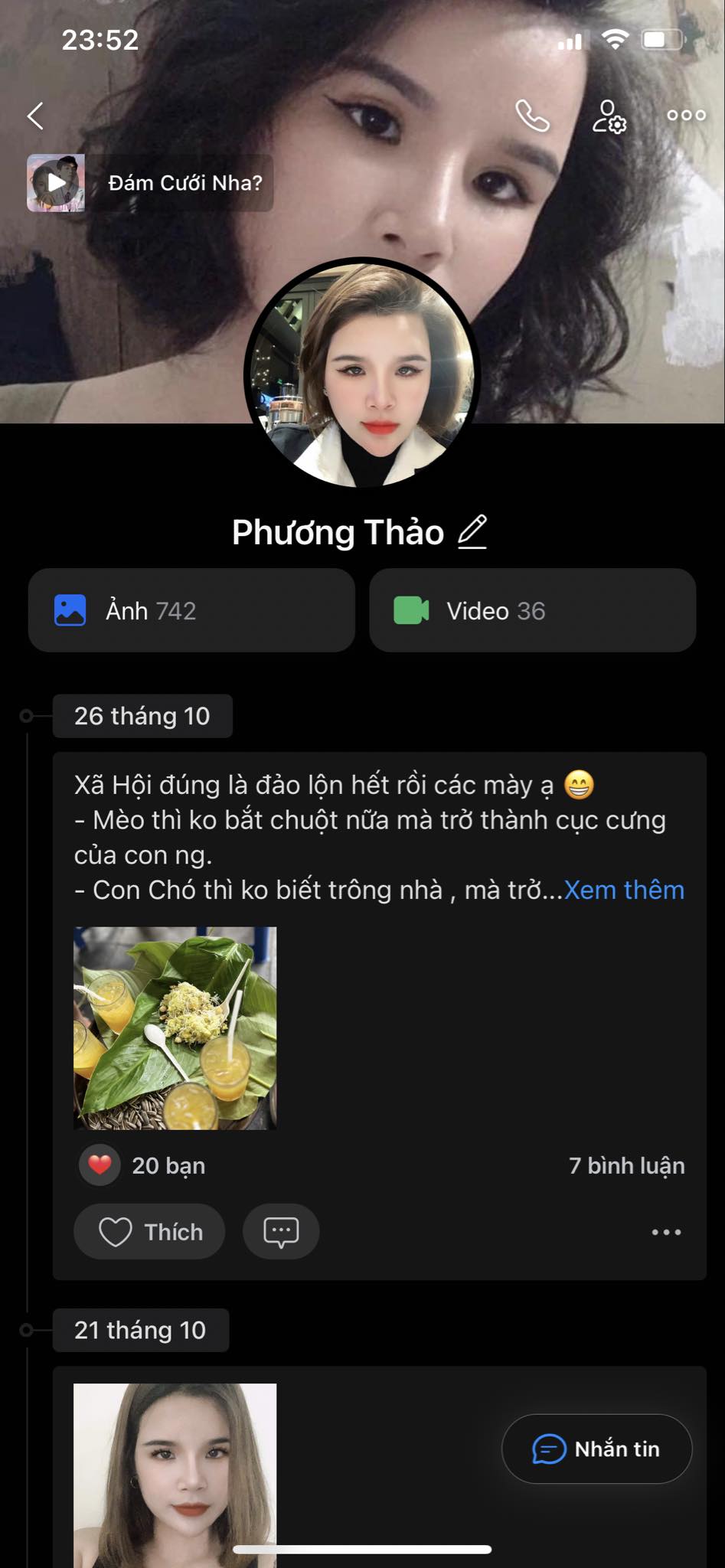Open friend settings icon
This screenshot has height=1568, width=725.
click(x=609, y=116)
